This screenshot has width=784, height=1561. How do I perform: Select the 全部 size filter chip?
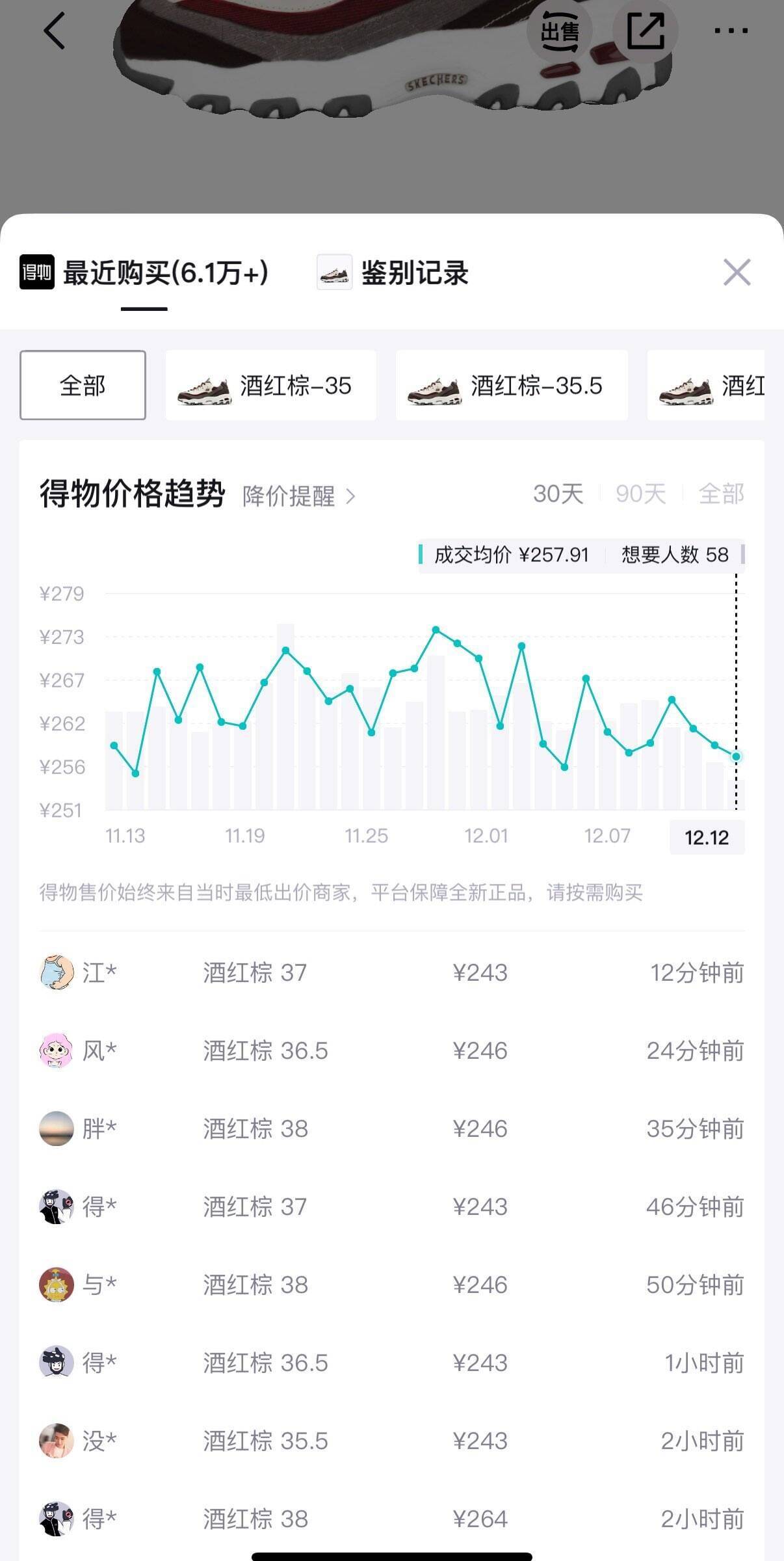click(x=83, y=385)
